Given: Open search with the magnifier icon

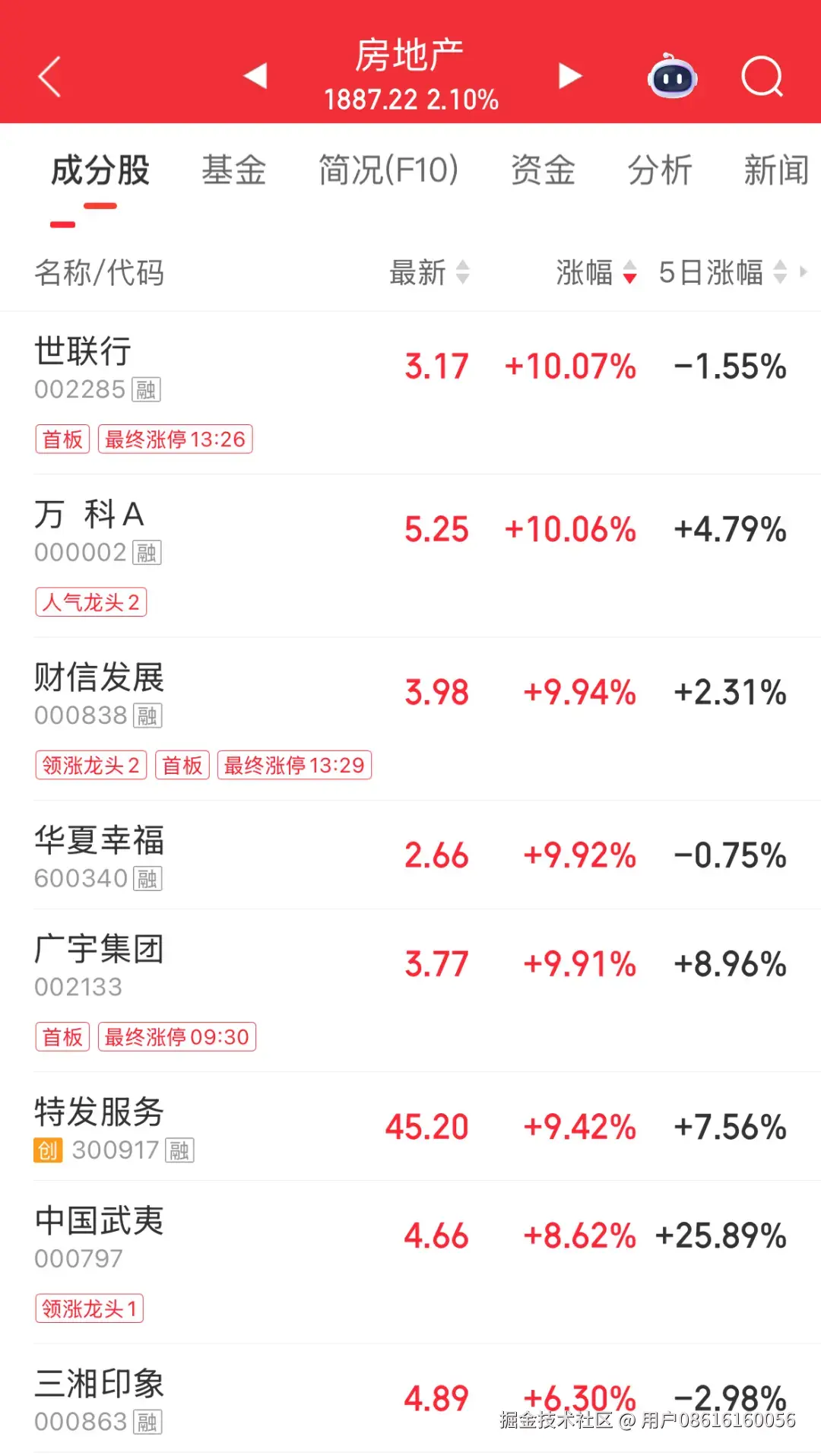Looking at the screenshot, I should pos(762,77).
